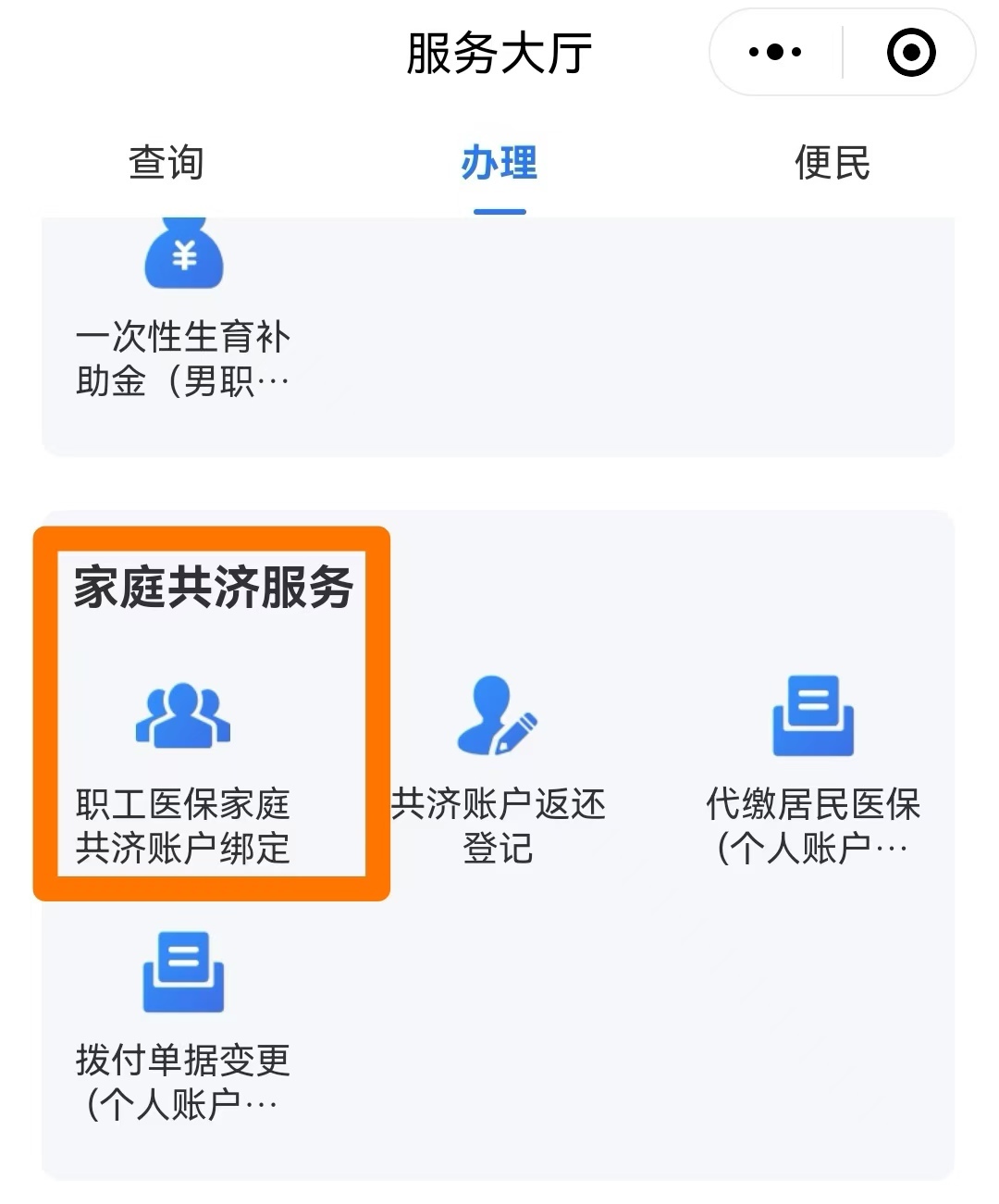
Task: Open 拨付单据变更 service
Action: [183, 1023]
